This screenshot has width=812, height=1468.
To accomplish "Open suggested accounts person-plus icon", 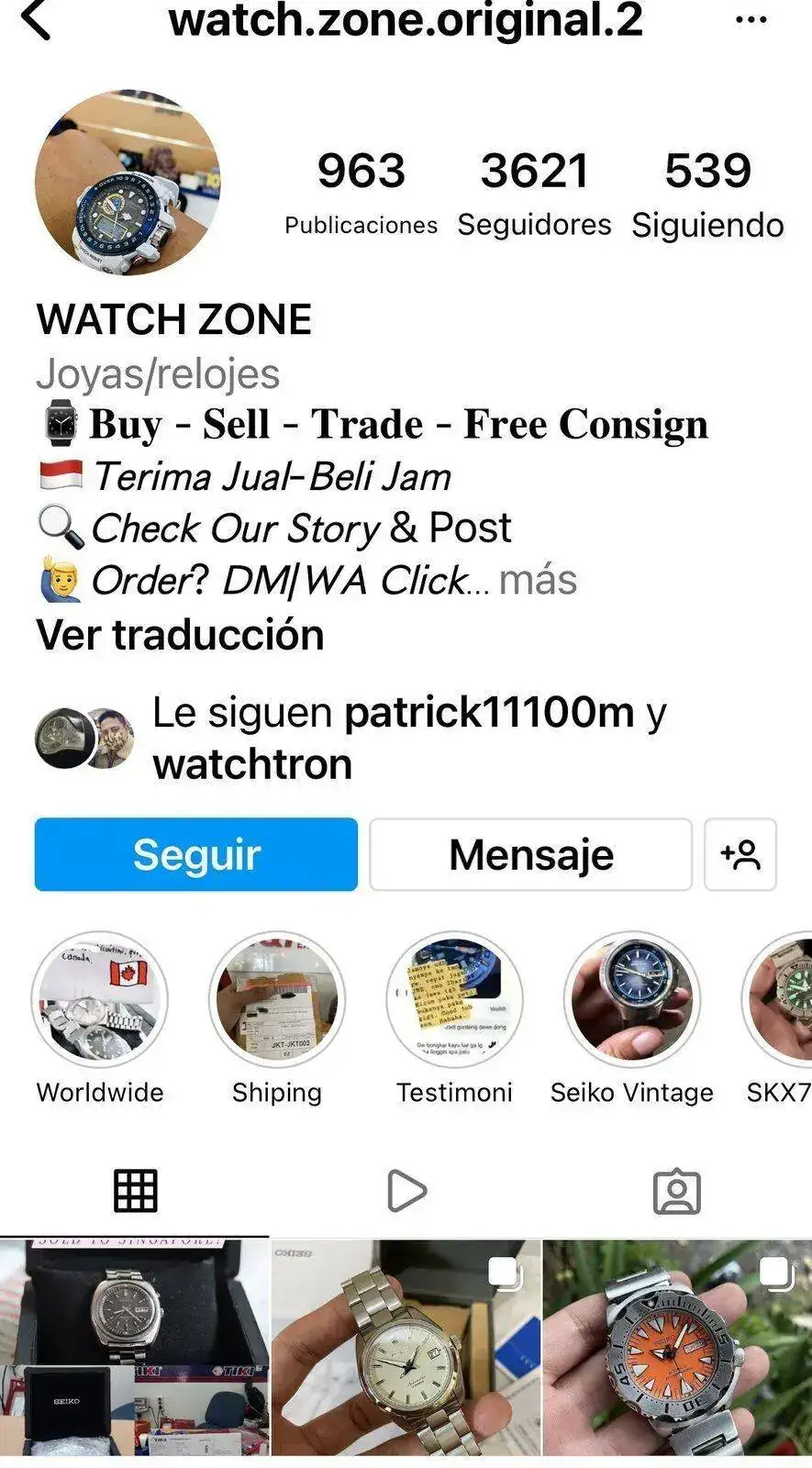I will 740,854.
